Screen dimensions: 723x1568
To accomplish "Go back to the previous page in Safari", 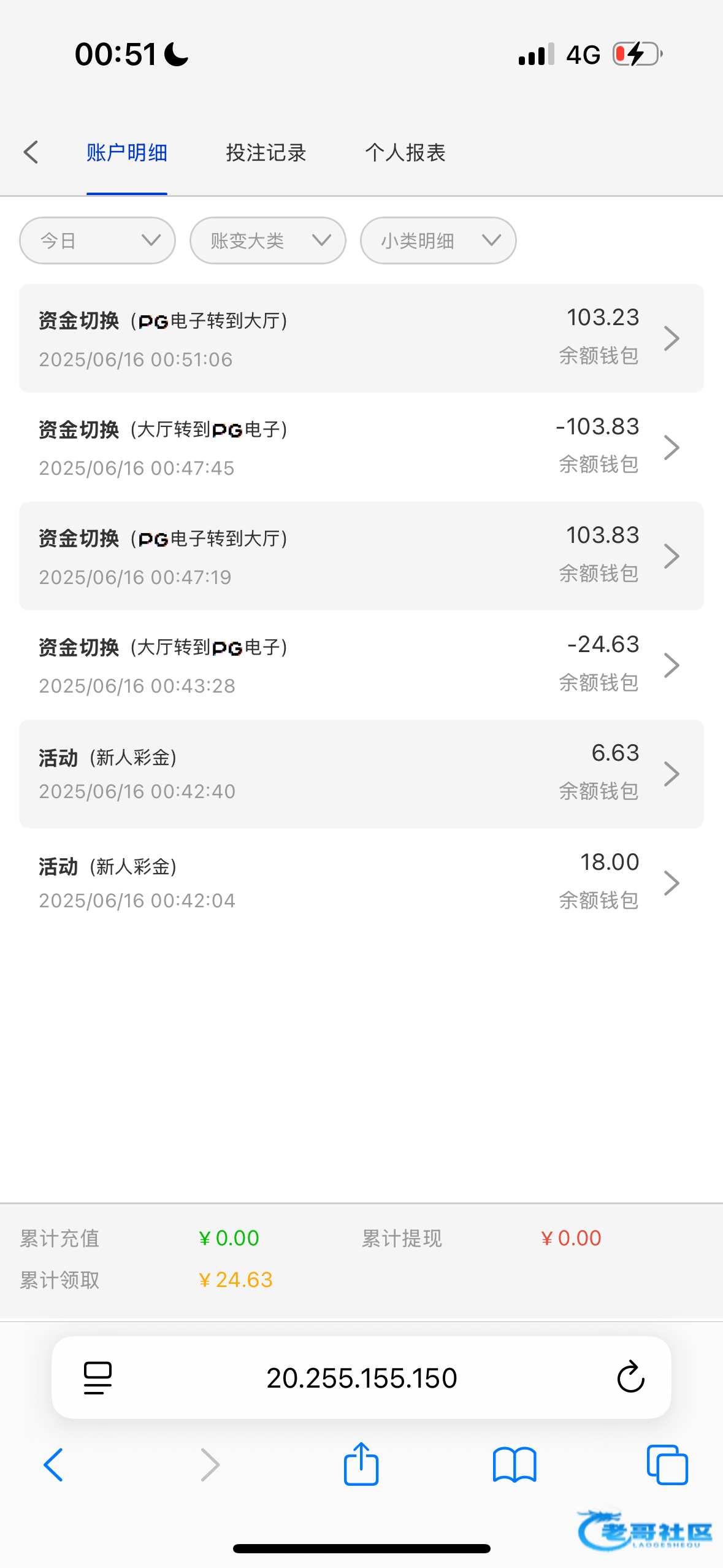I will click(53, 1465).
